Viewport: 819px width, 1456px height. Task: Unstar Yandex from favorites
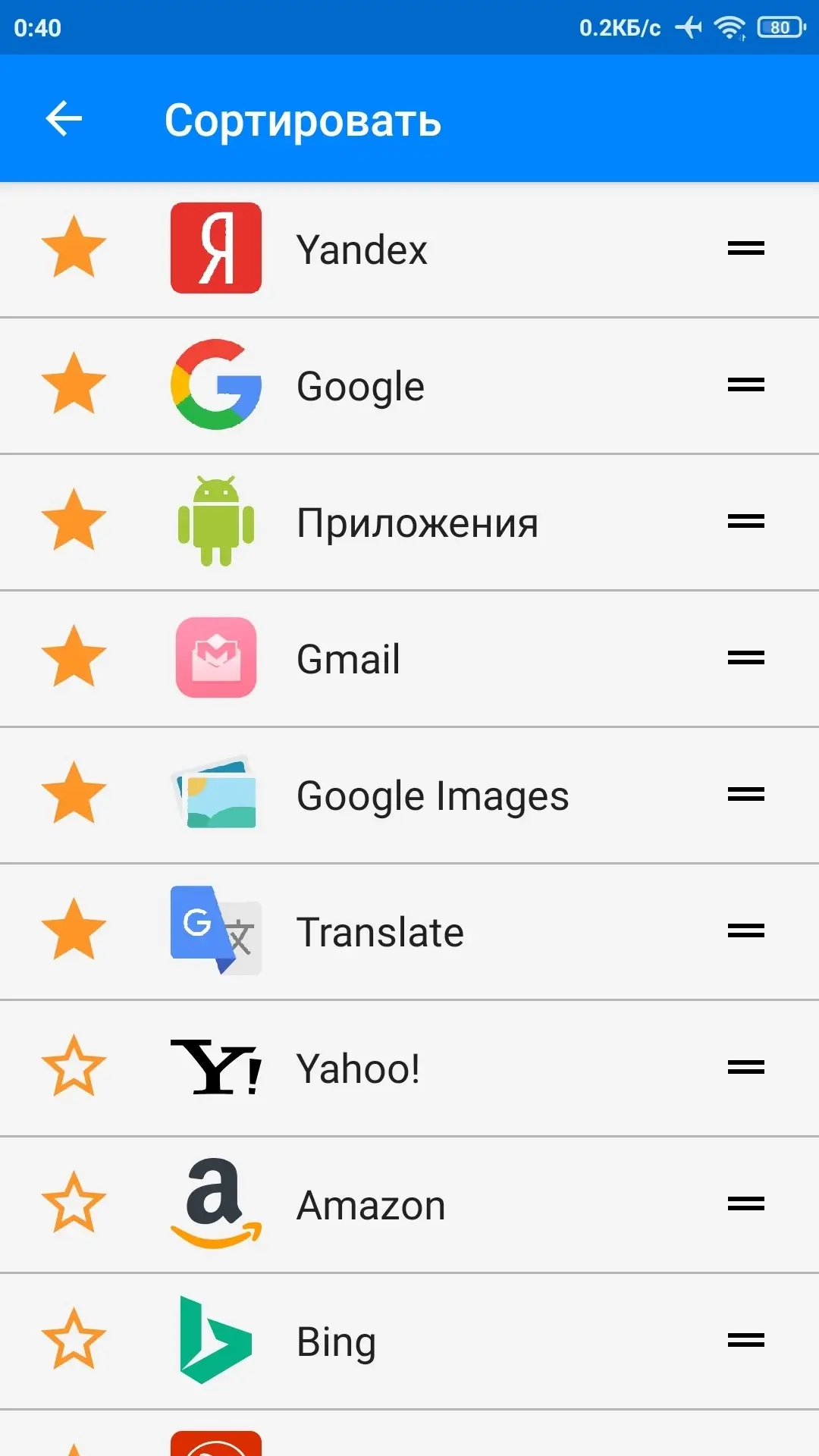tap(74, 248)
